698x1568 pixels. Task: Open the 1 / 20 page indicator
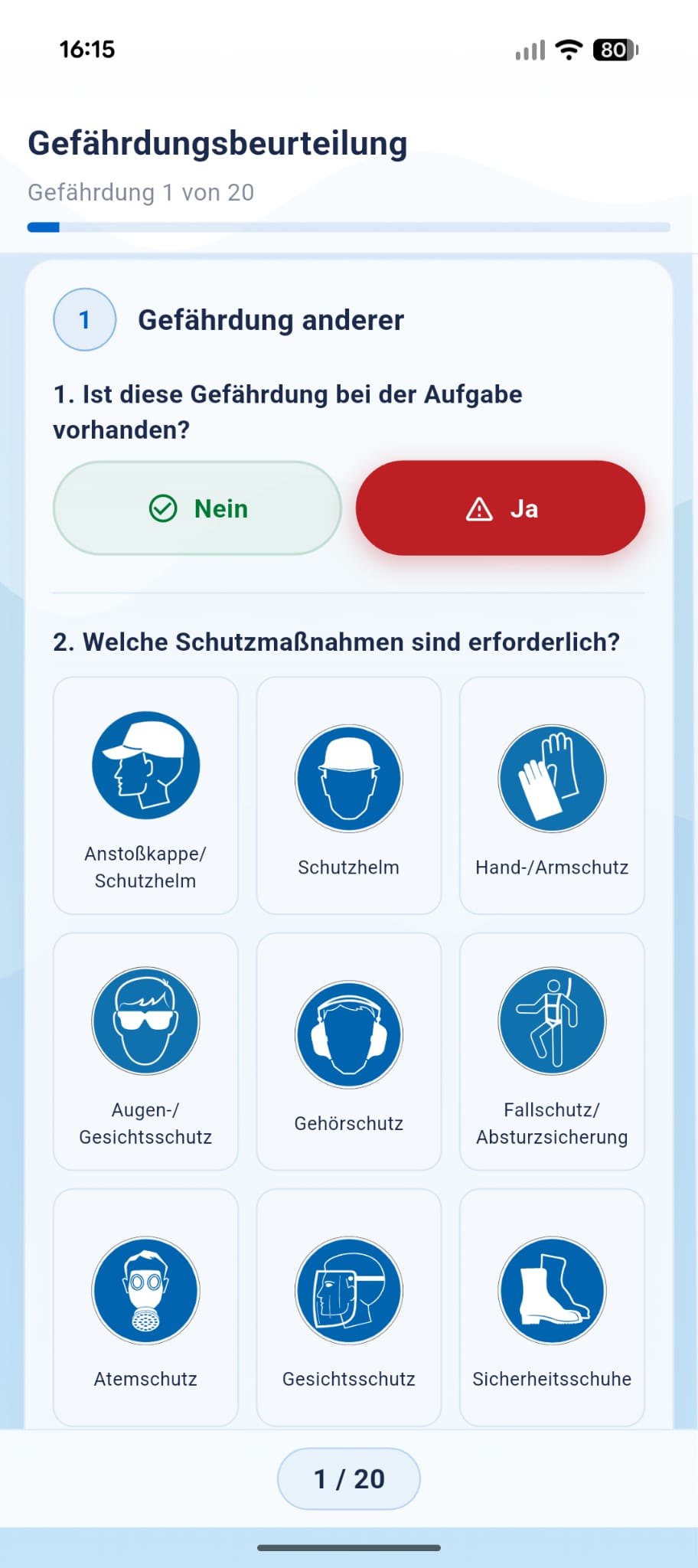pyautogui.click(x=348, y=1478)
